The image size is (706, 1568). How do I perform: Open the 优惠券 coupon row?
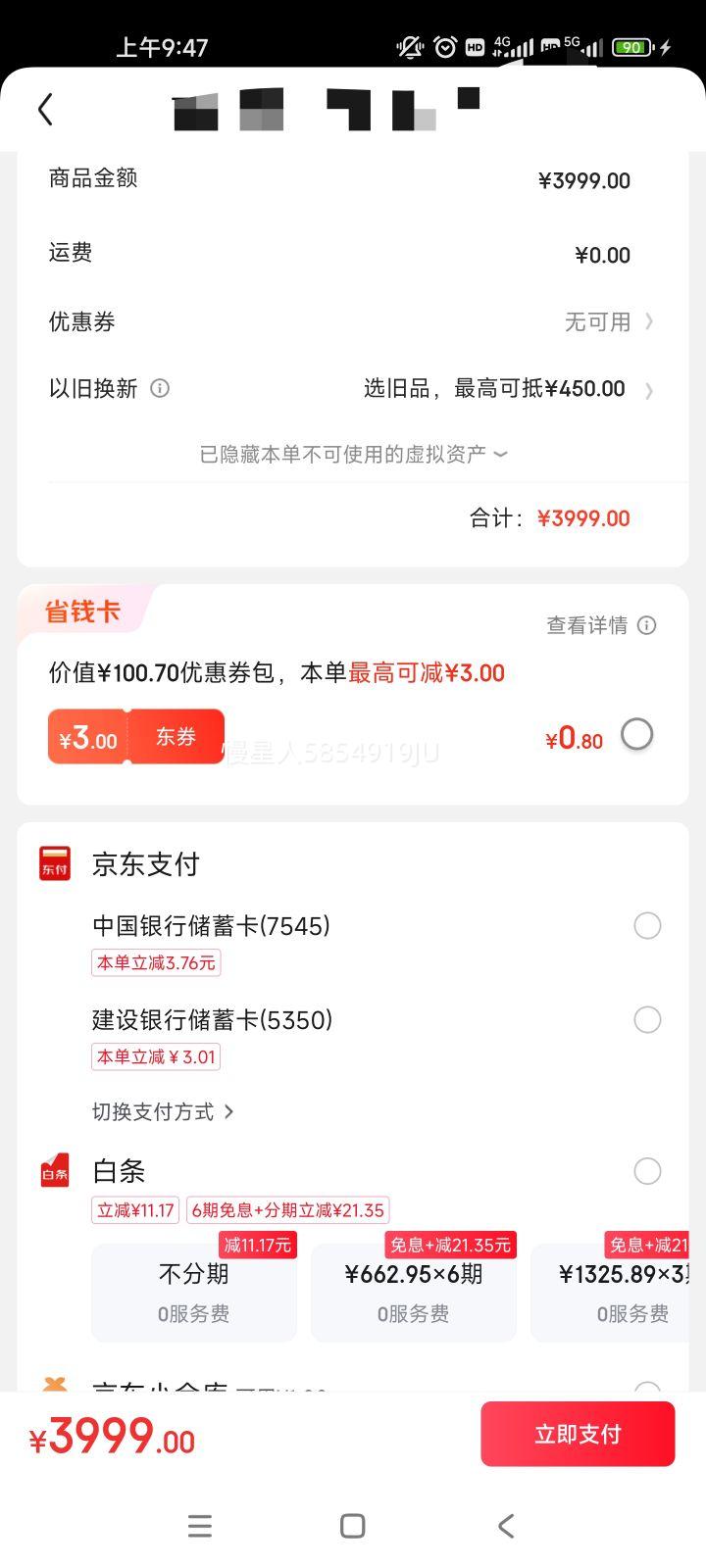point(352,321)
